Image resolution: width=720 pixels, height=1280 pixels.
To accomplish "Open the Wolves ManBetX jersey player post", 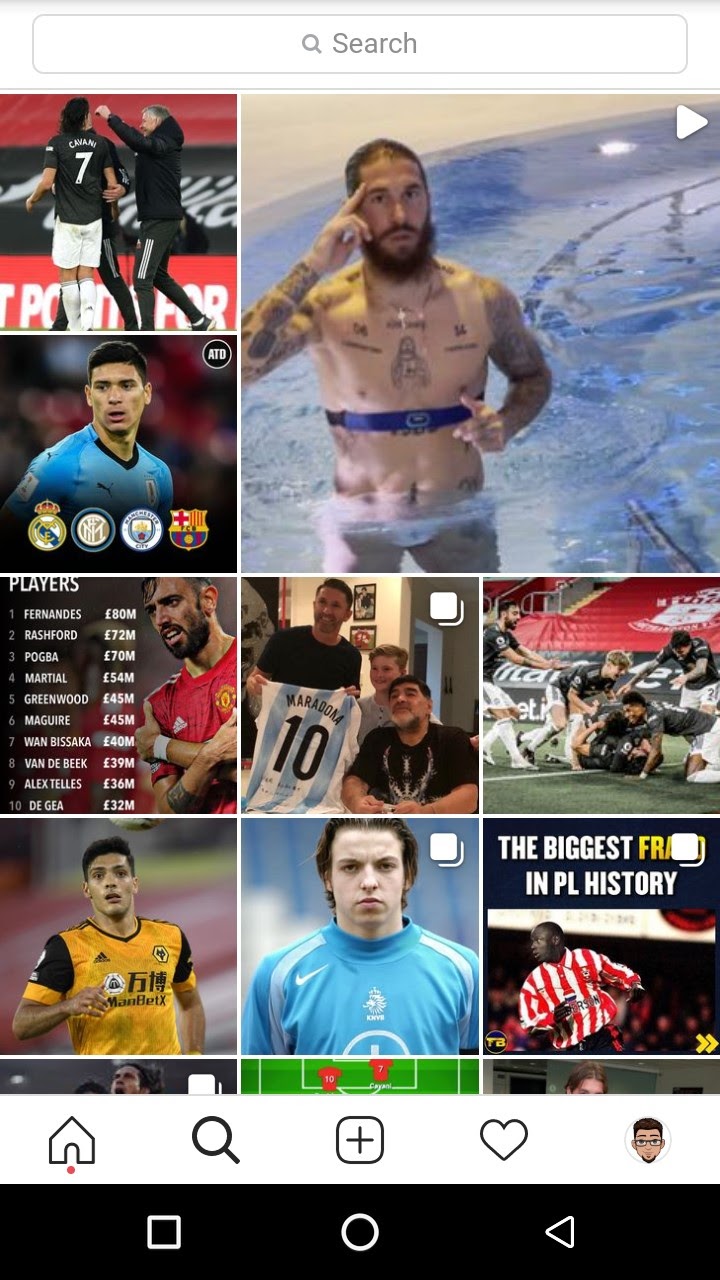I will pos(118,936).
